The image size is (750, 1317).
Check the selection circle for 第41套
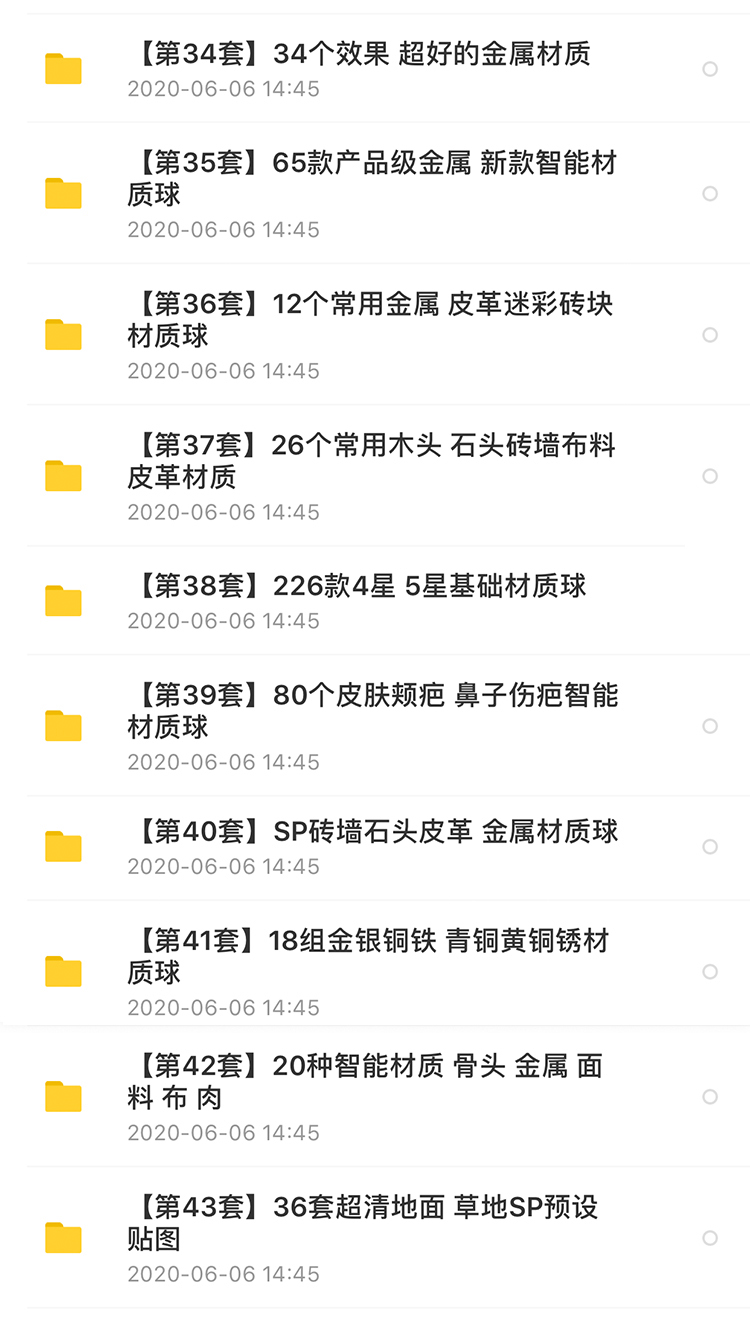click(710, 972)
